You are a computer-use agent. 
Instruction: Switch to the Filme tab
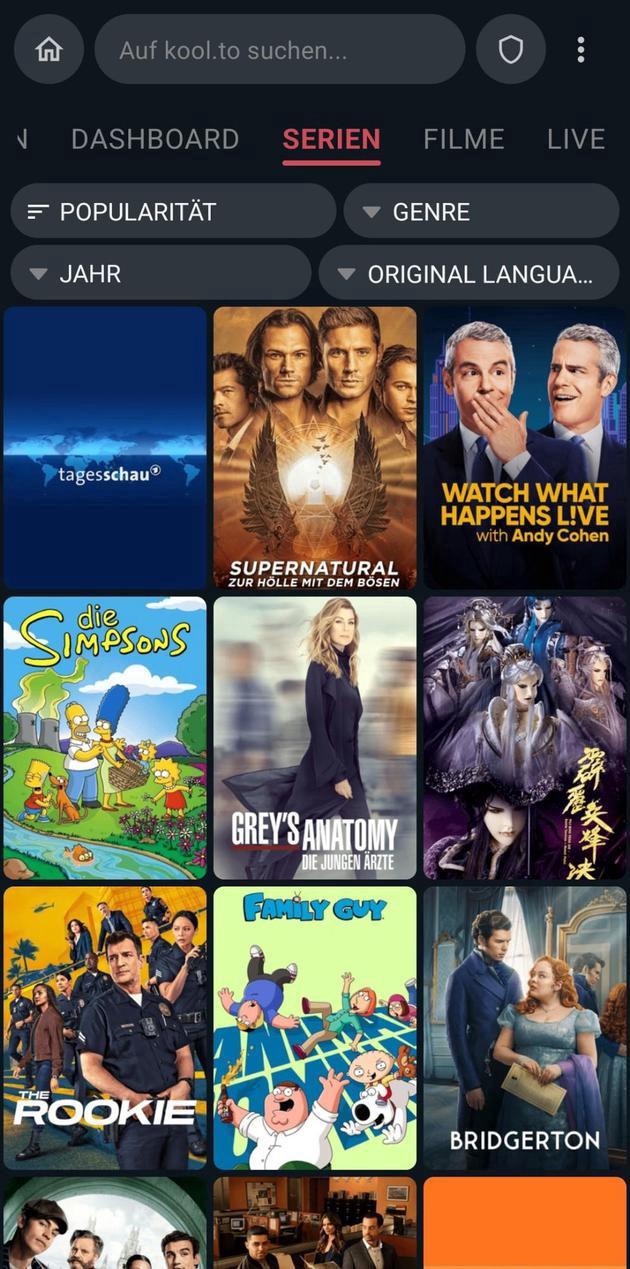click(463, 139)
